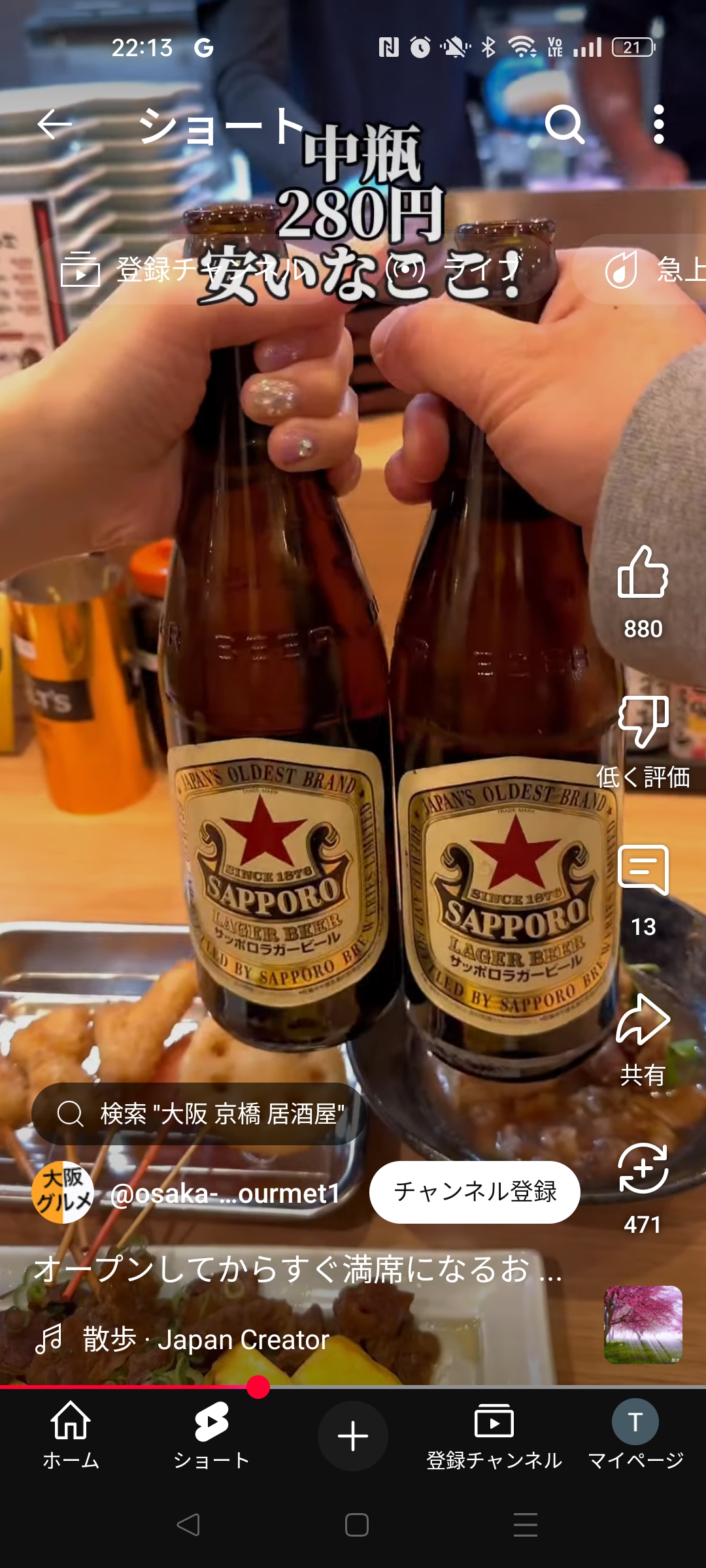Open the search magnifier icon
Screen dimensions: 706x1568
pos(565,124)
